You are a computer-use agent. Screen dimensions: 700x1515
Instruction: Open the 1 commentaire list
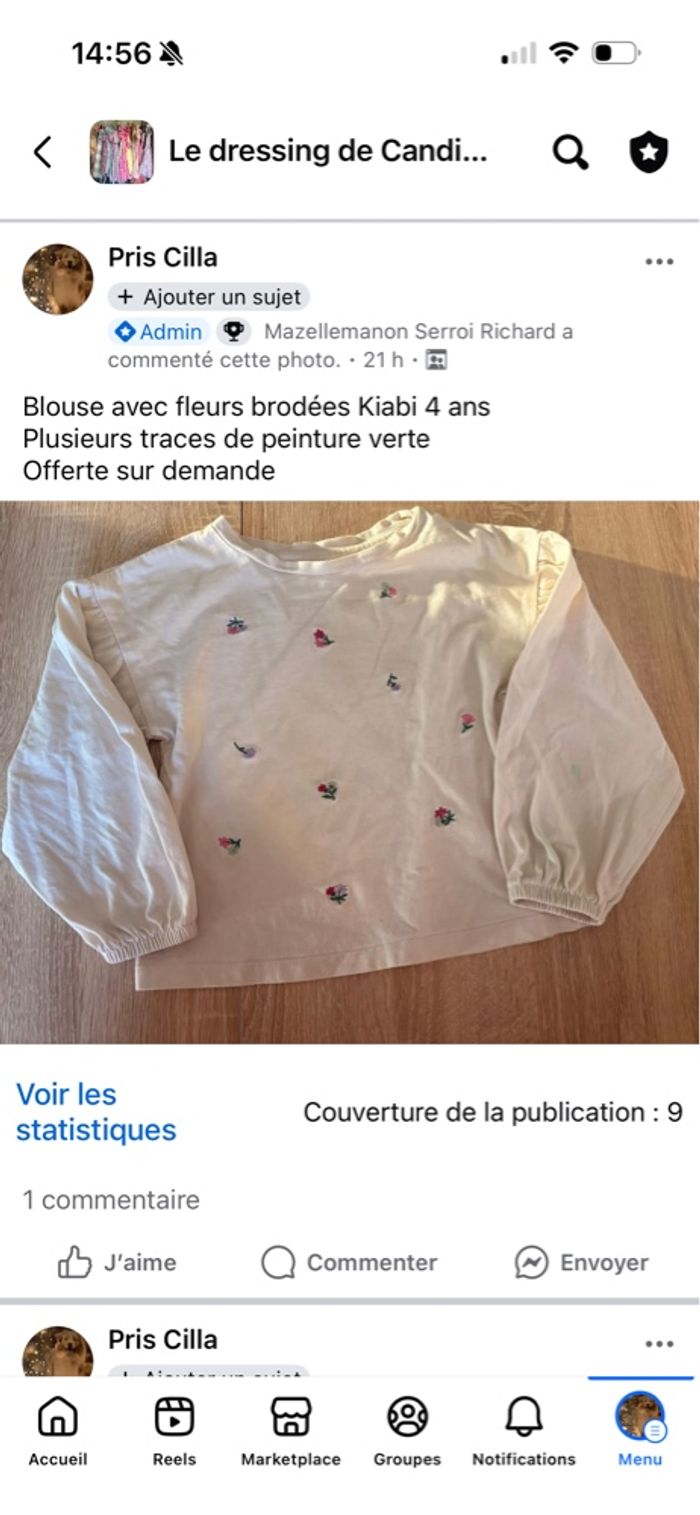pos(111,1199)
